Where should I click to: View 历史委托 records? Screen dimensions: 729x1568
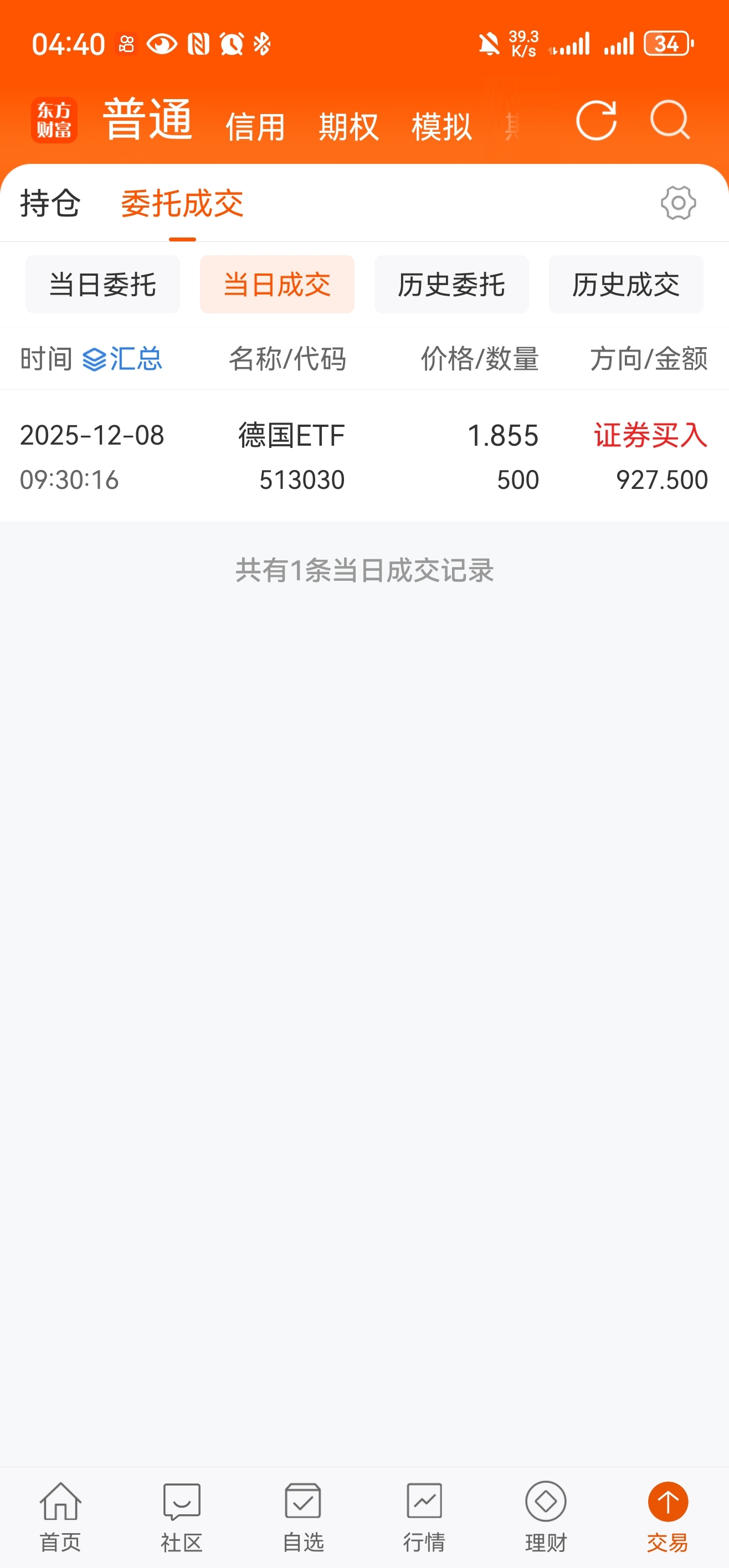(x=451, y=284)
